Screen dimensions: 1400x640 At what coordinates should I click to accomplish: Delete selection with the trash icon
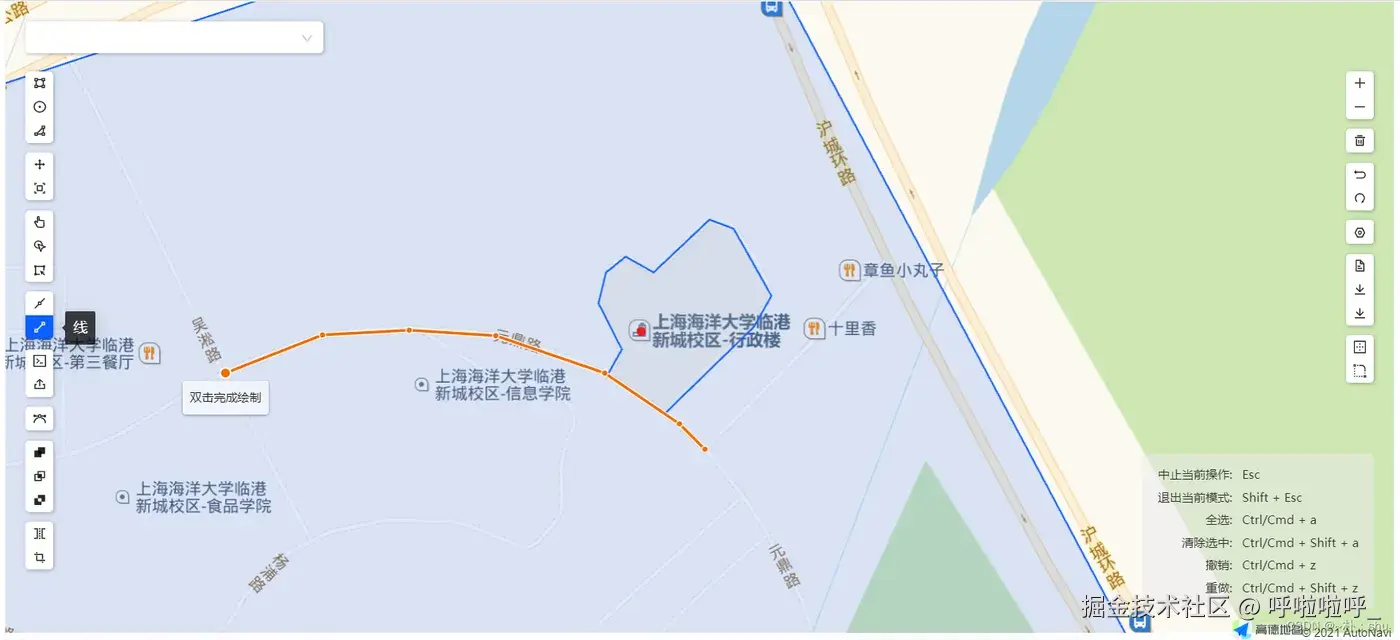[1359, 141]
